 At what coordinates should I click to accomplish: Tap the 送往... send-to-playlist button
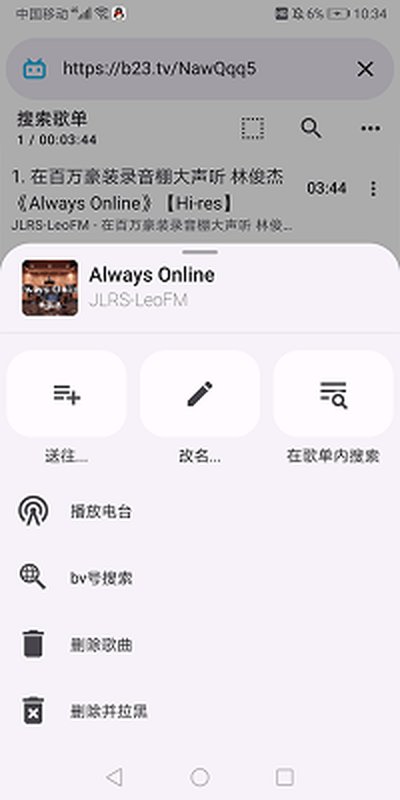(x=66, y=394)
